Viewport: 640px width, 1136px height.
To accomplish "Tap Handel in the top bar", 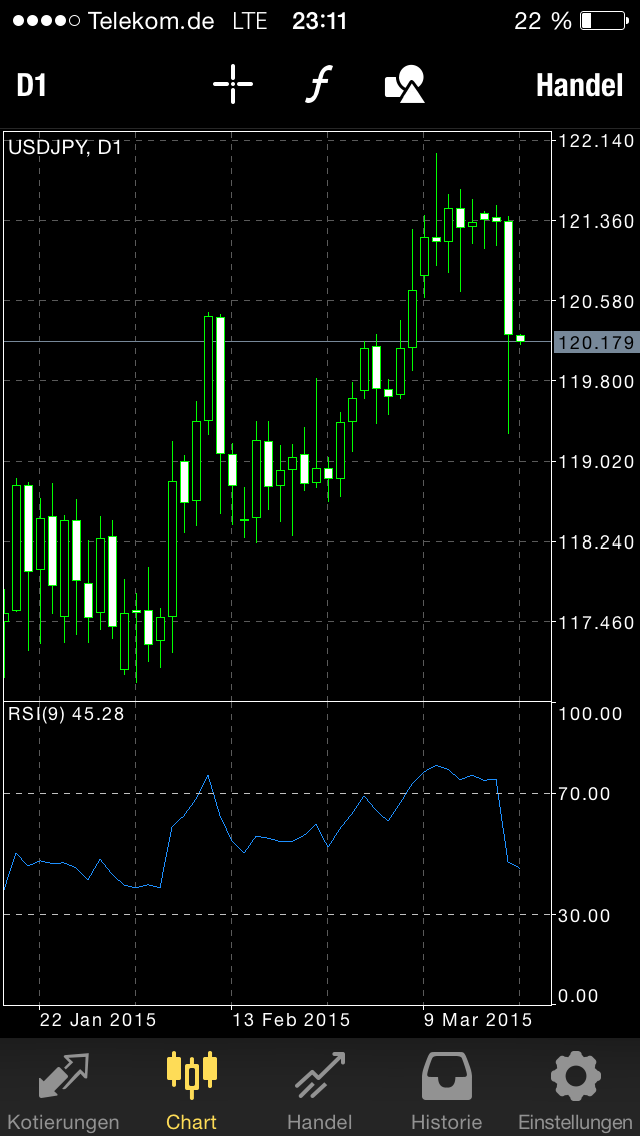I will (579, 85).
